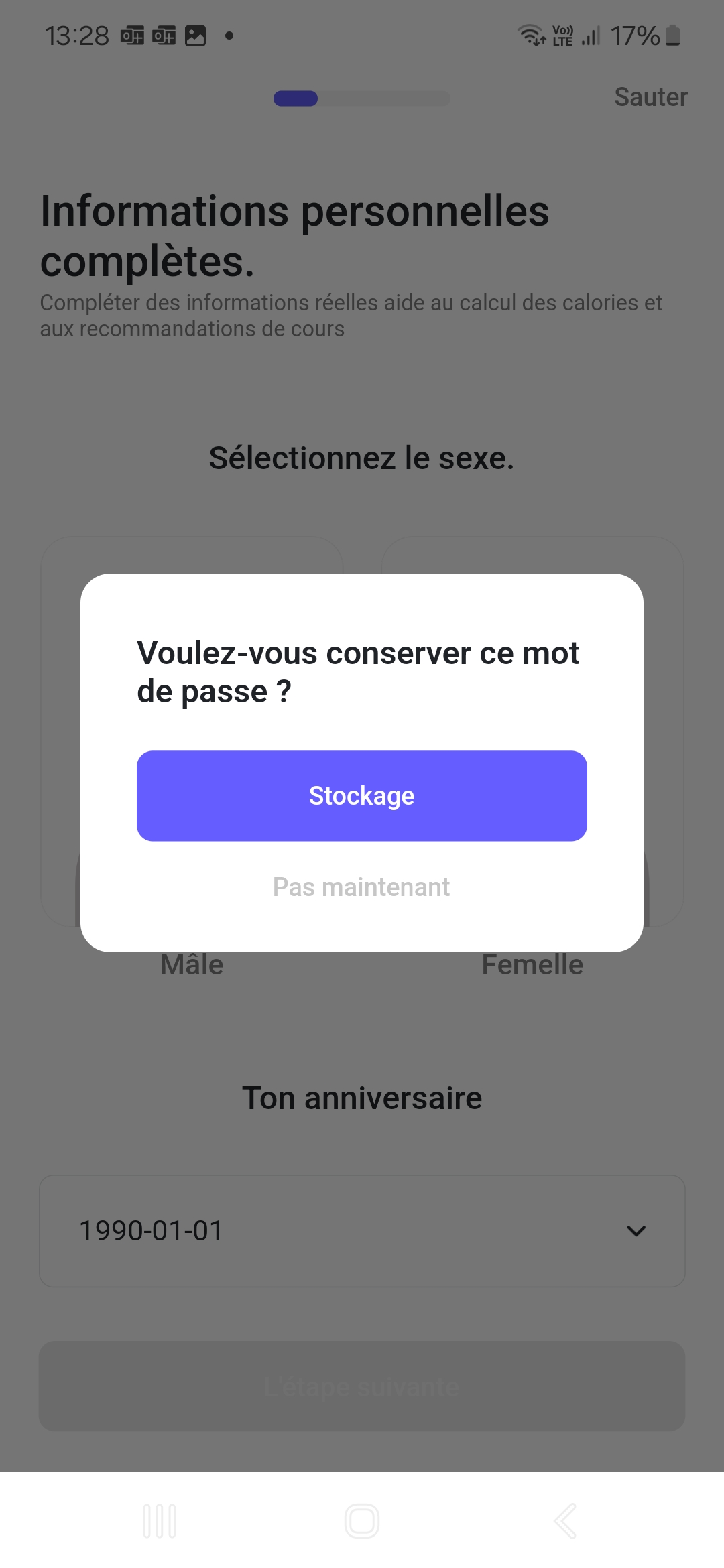This screenshot has height=1568, width=724.
Task: Tap Stockage to save the password
Action: point(362,795)
